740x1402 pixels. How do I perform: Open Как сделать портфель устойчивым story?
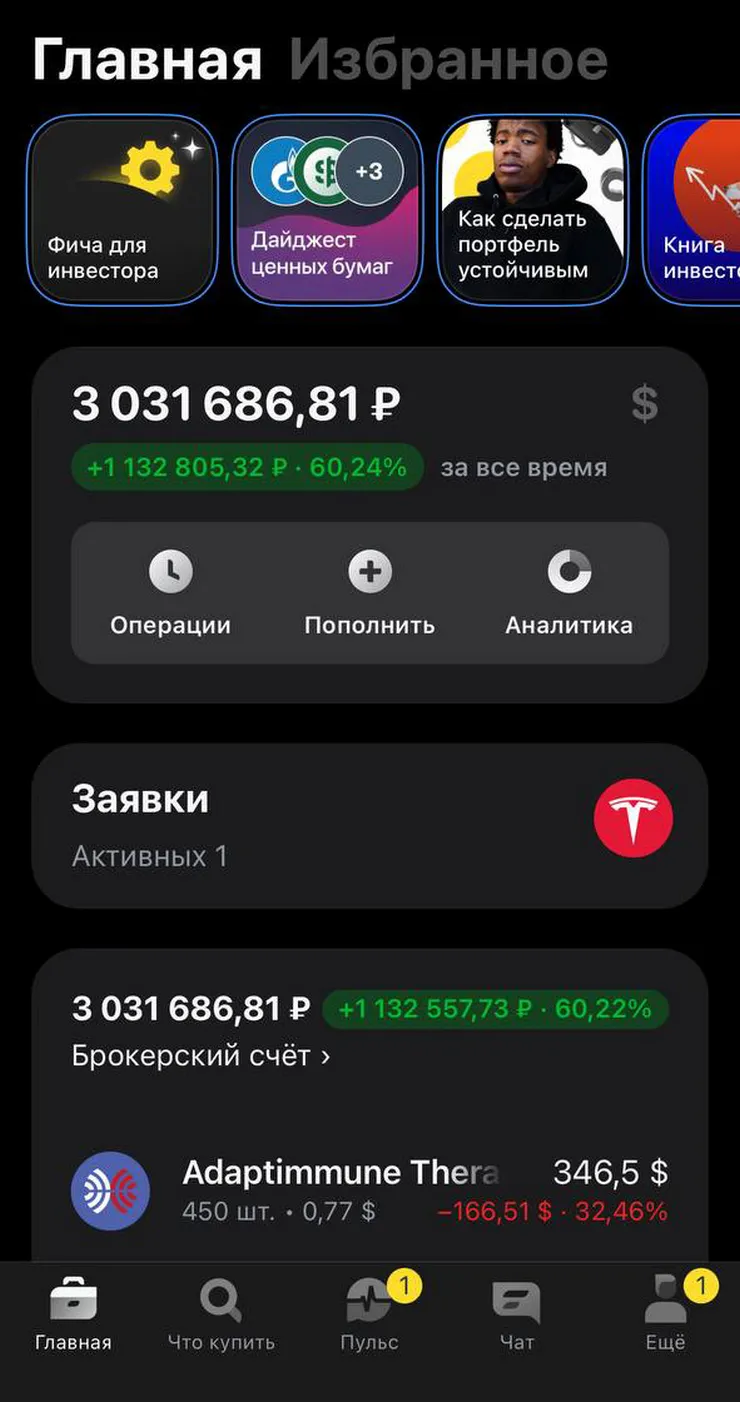533,209
